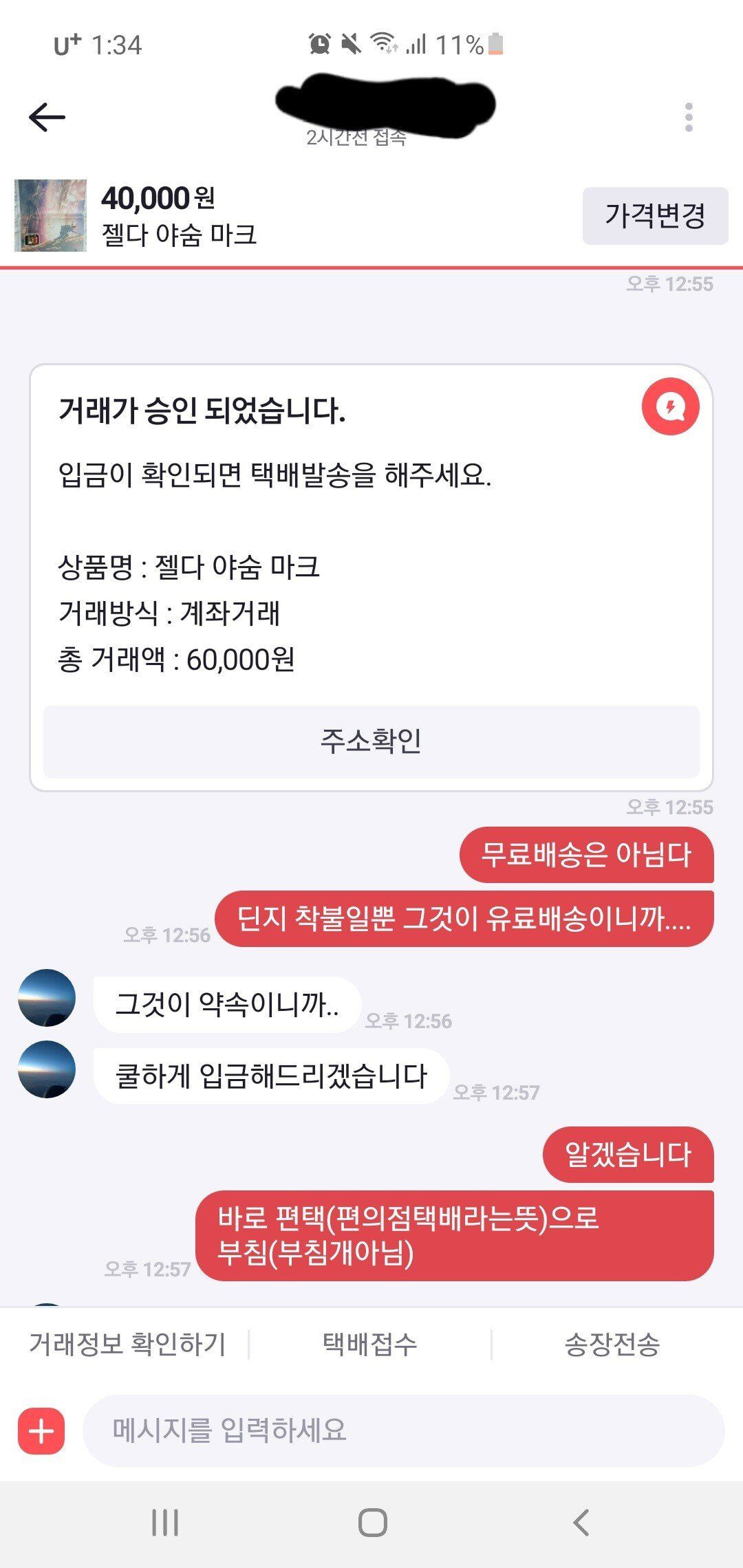Viewport: 743px width, 1568px height.
Task: Open the red plus attachment button
Action: point(41,1431)
